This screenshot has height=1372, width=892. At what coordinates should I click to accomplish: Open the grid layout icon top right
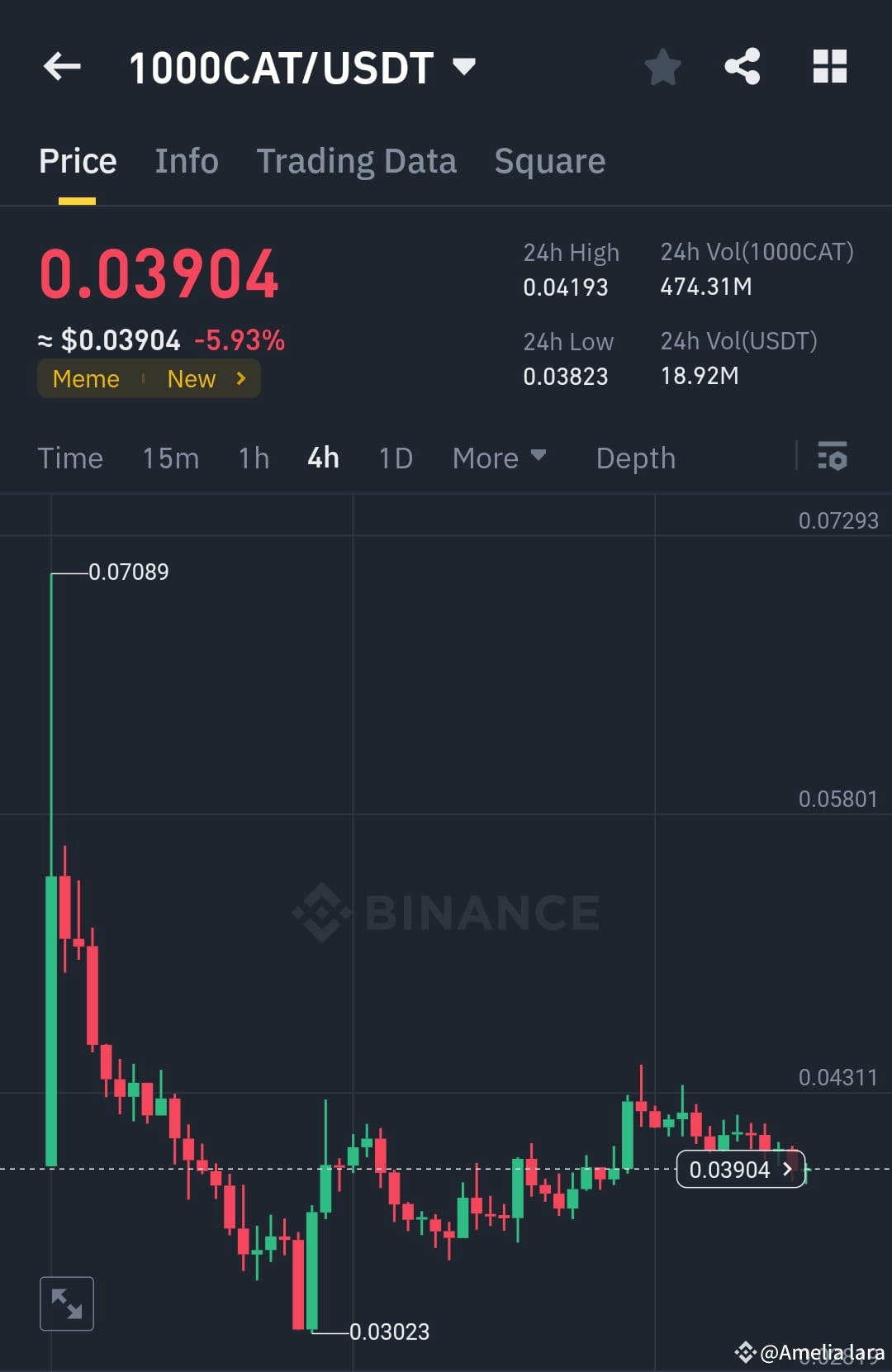pos(829,67)
